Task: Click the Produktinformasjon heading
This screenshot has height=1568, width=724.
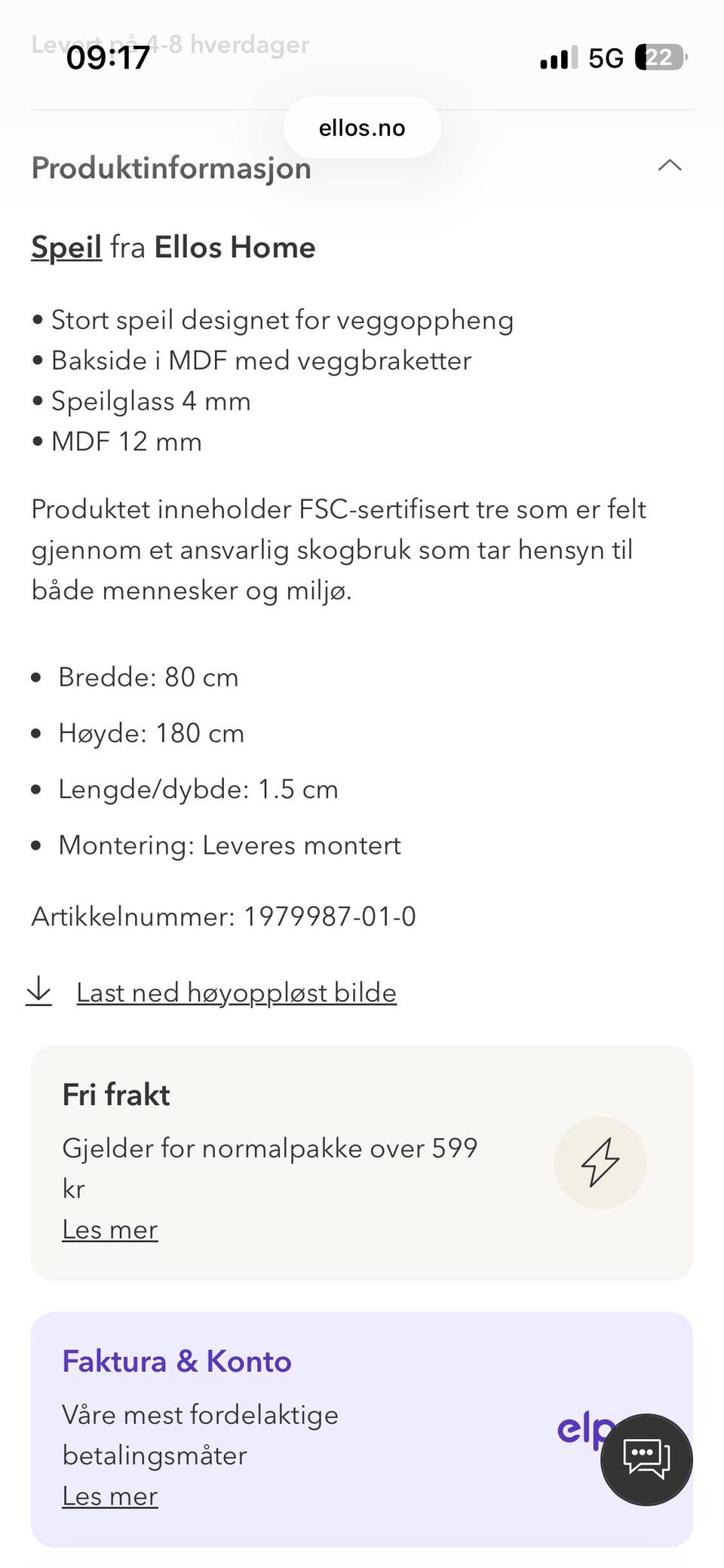Action: [x=171, y=167]
